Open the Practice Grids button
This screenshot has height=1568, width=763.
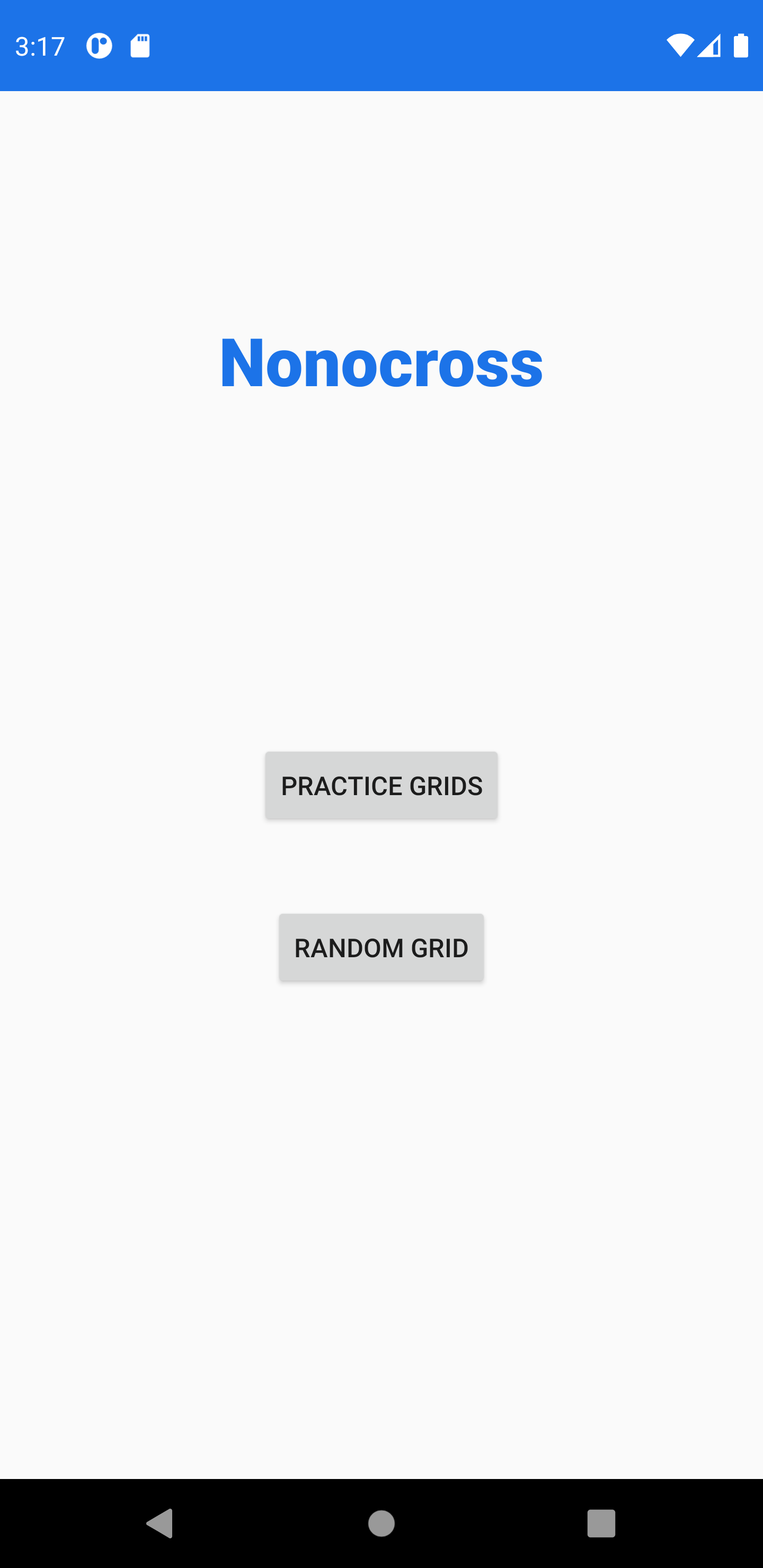click(381, 785)
